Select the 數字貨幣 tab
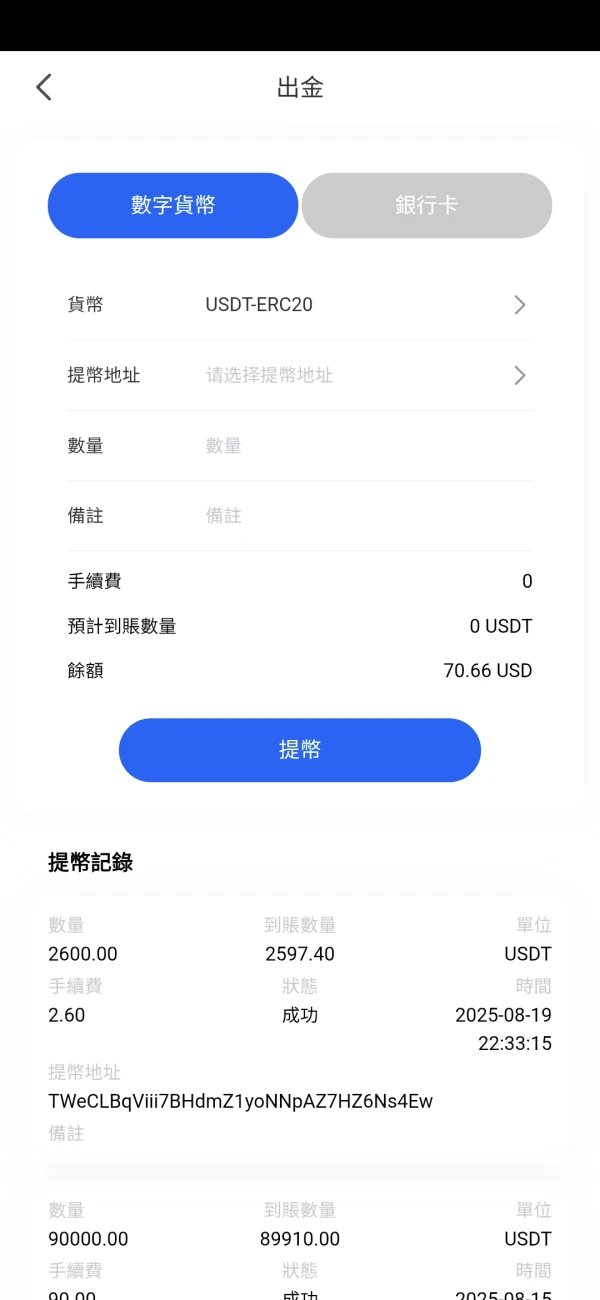The height and width of the screenshot is (1300, 600). 173,206
